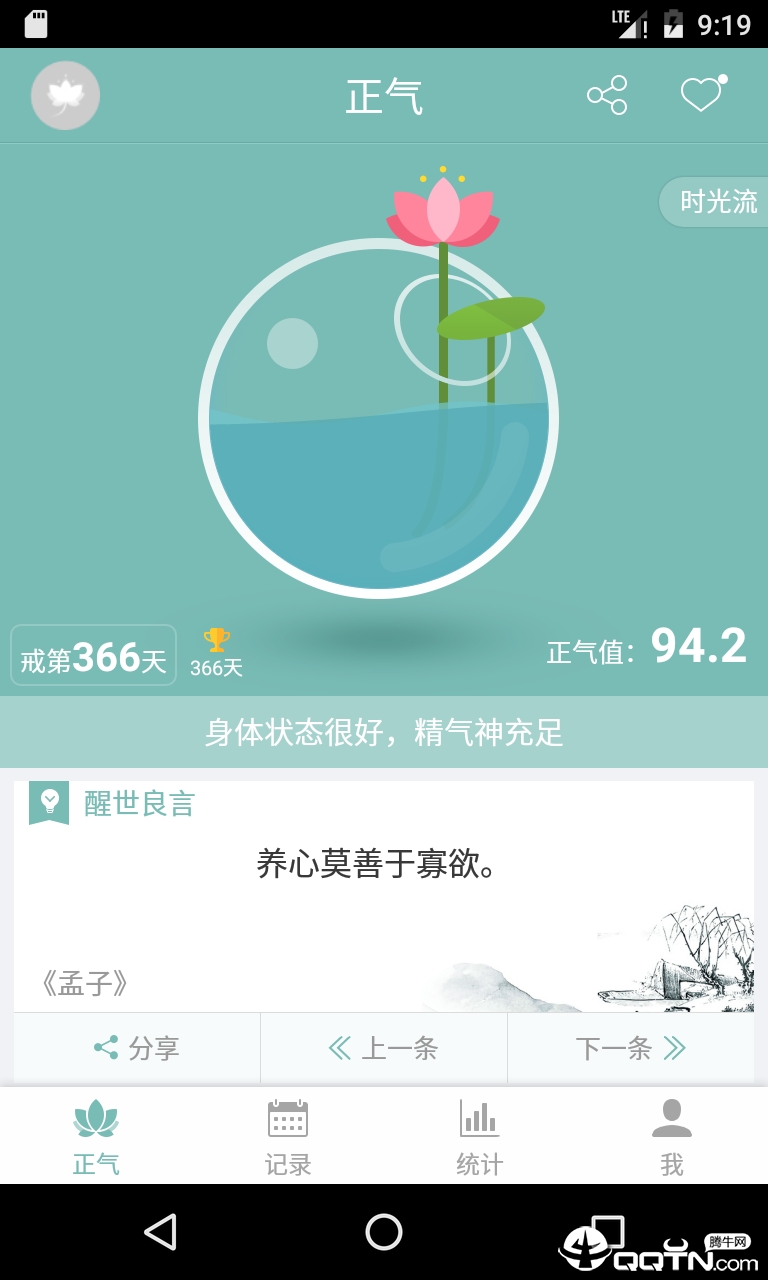Tap the lotus icon on the 正气 tab
The image size is (768, 1280).
(x=95, y=1120)
